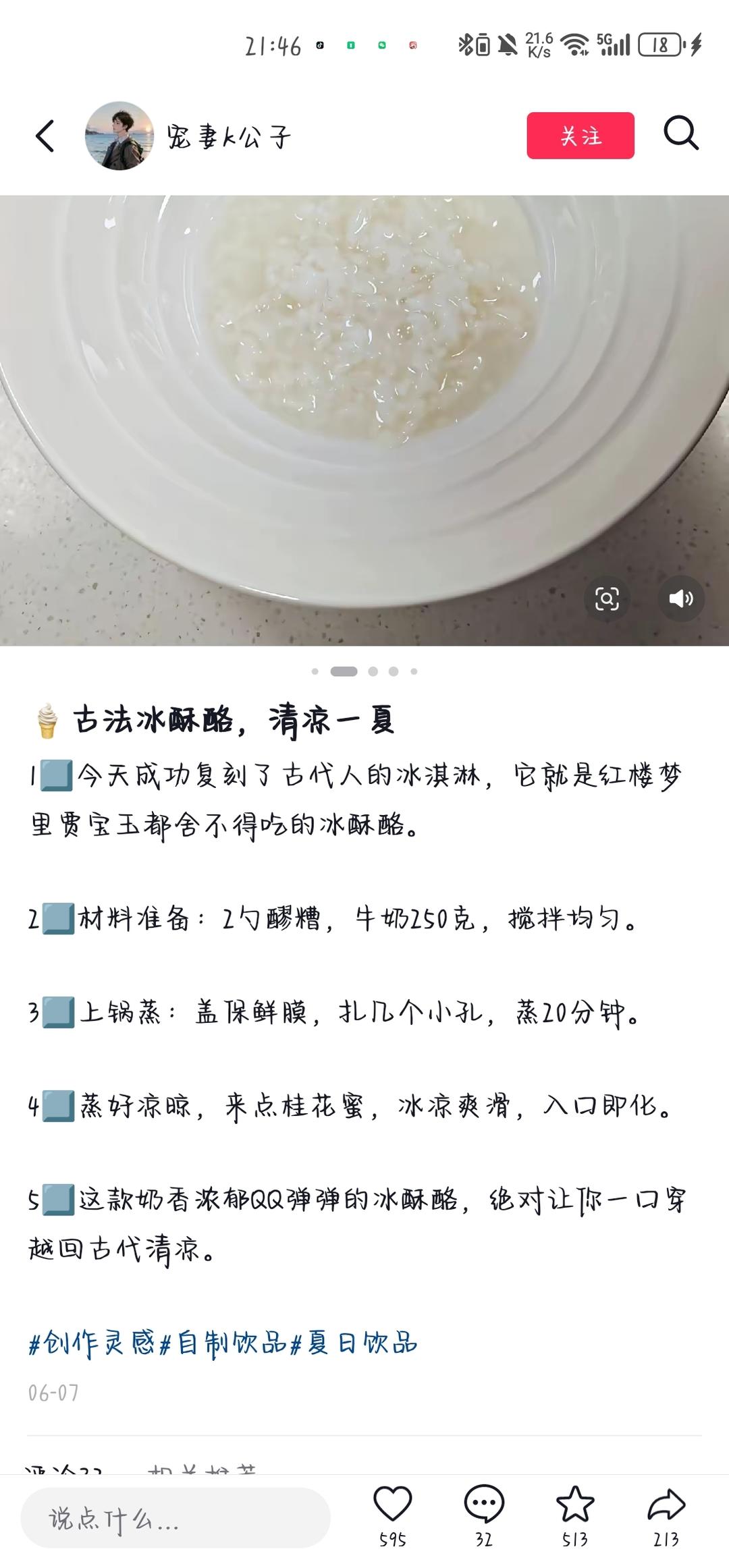729x1568 pixels.
Task: Select the last carousel indicator dot
Action: 412,672
